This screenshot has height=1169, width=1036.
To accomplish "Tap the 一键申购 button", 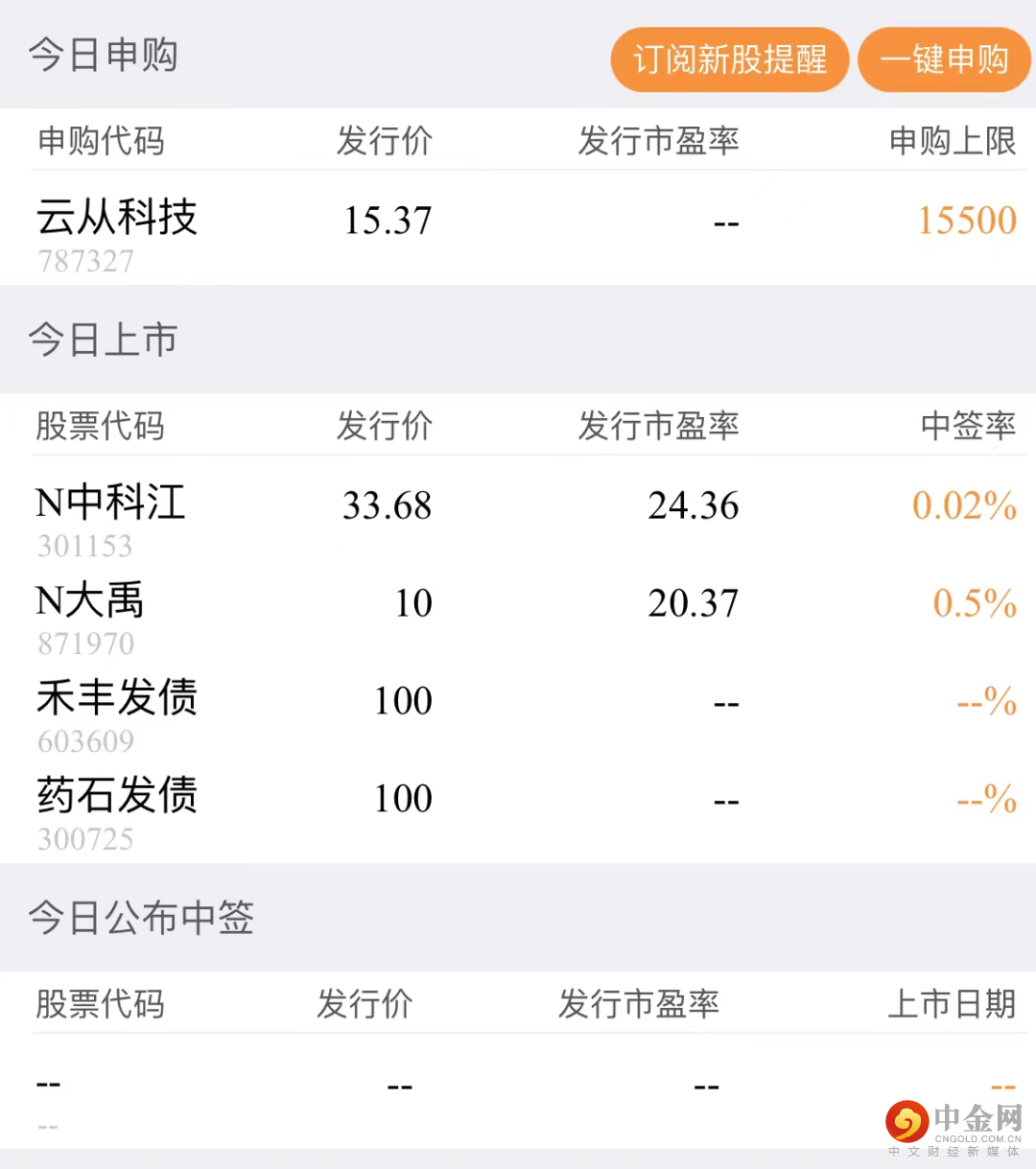I will pos(944,59).
